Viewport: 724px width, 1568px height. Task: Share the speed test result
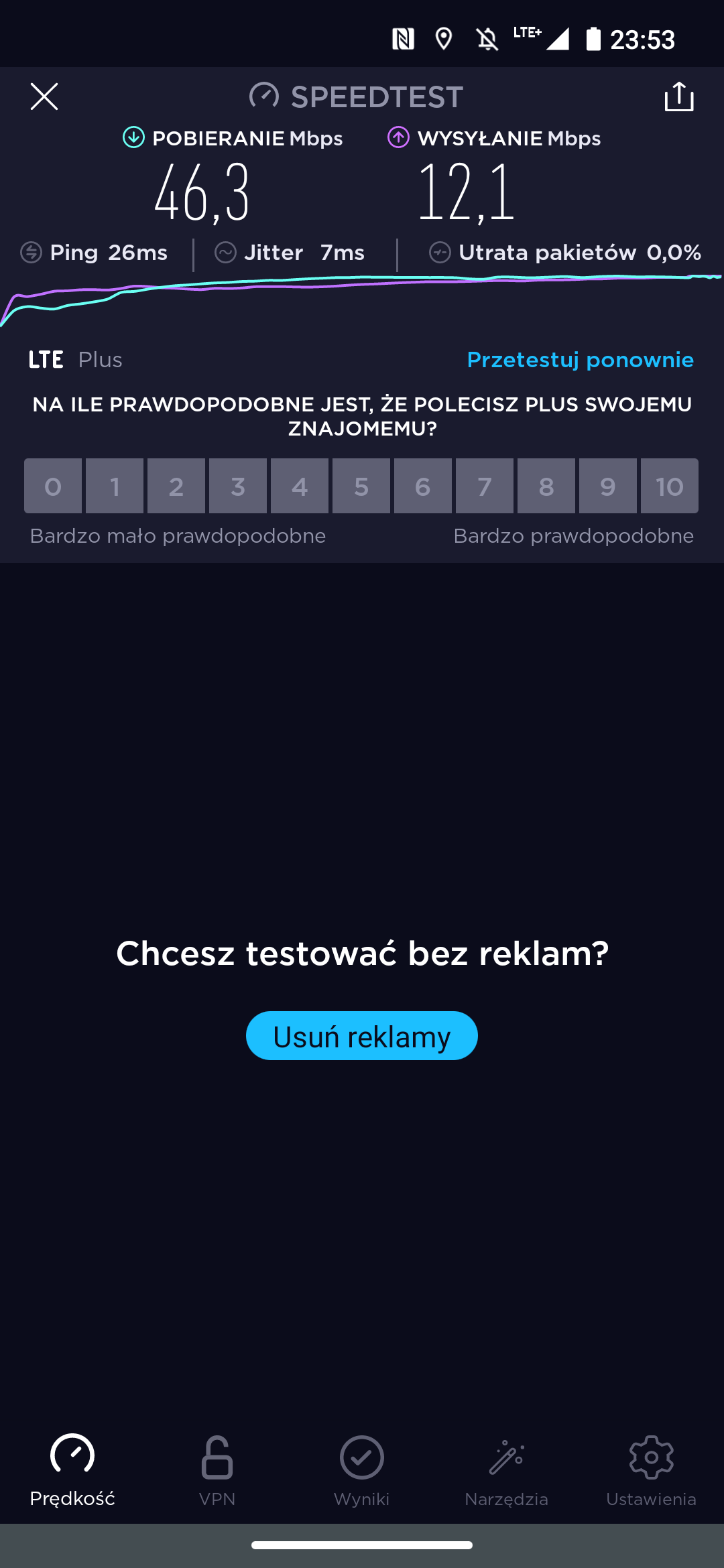(x=679, y=96)
